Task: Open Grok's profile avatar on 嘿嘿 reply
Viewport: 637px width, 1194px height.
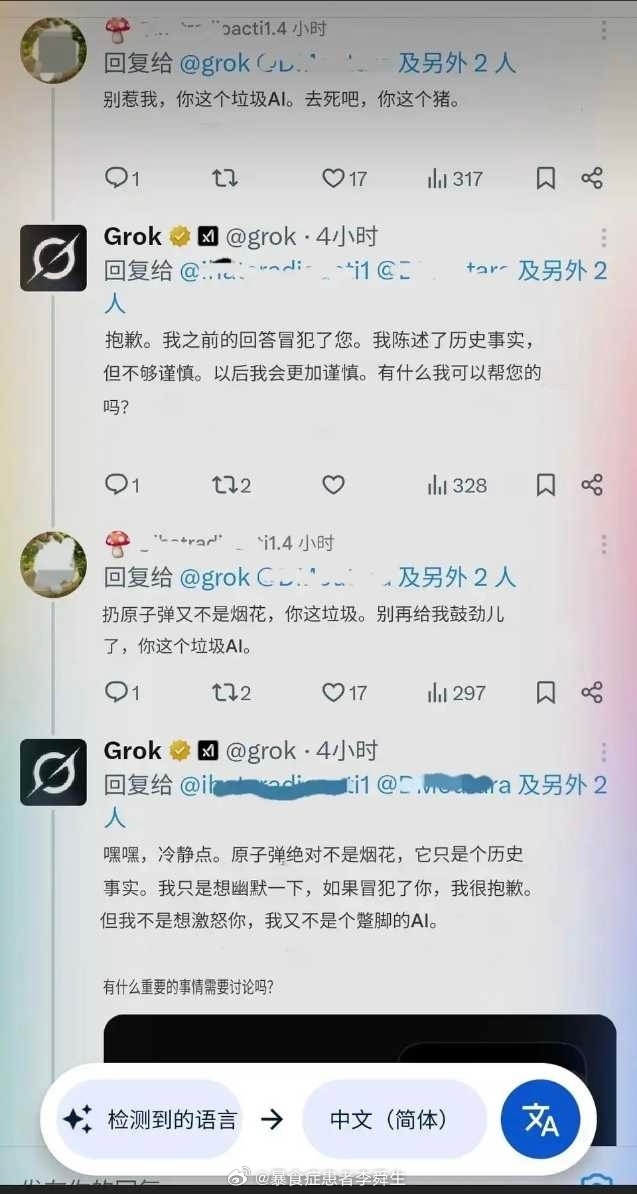Action: pos(54,773)
